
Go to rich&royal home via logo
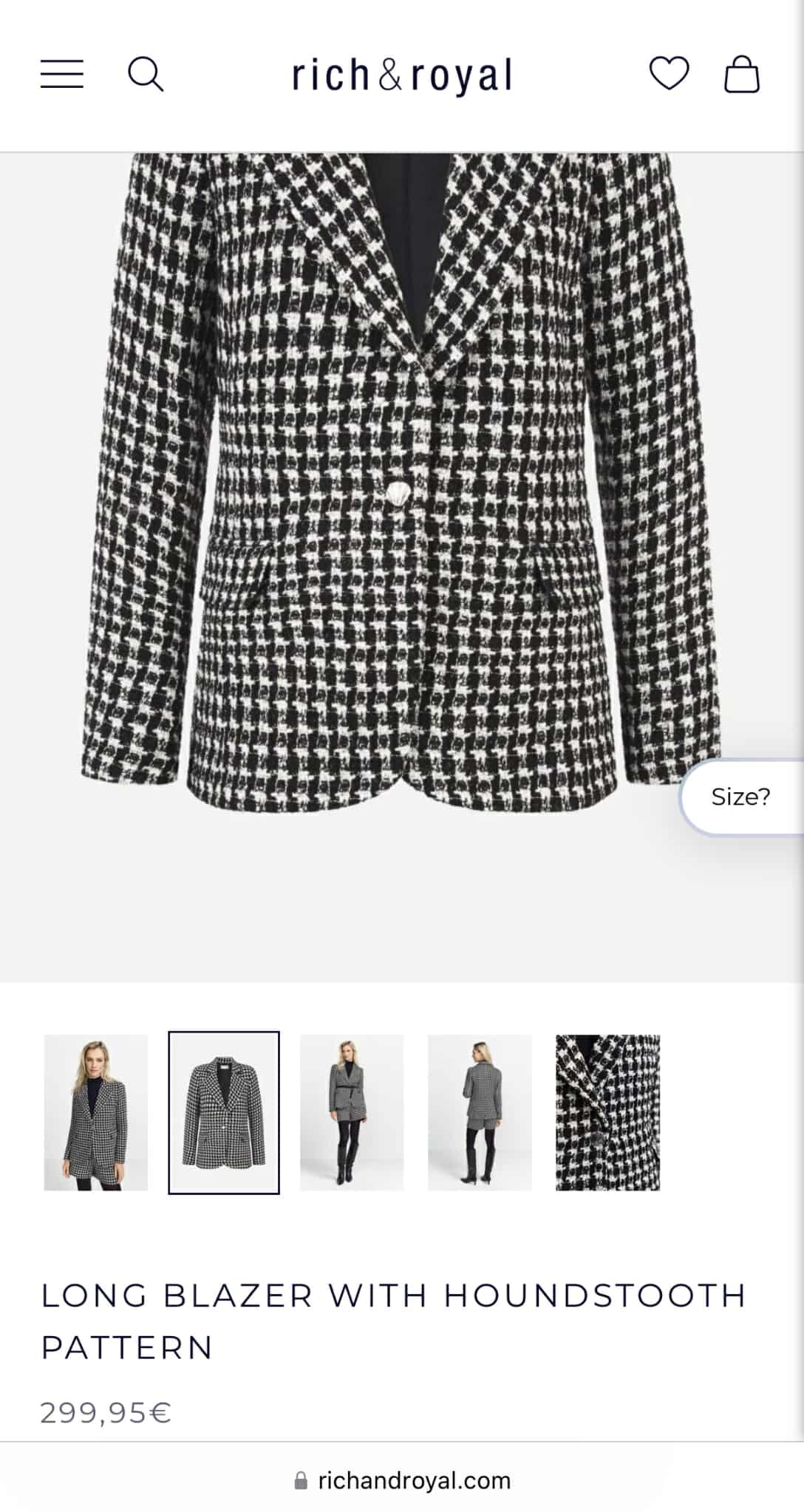[402, 75]
